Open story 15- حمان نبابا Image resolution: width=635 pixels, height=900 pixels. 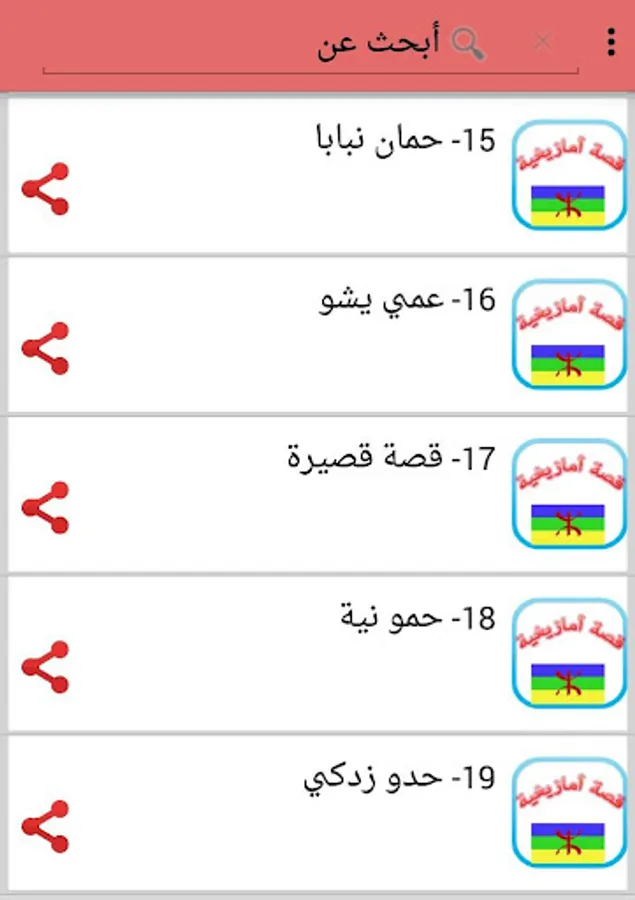point(405,141)
